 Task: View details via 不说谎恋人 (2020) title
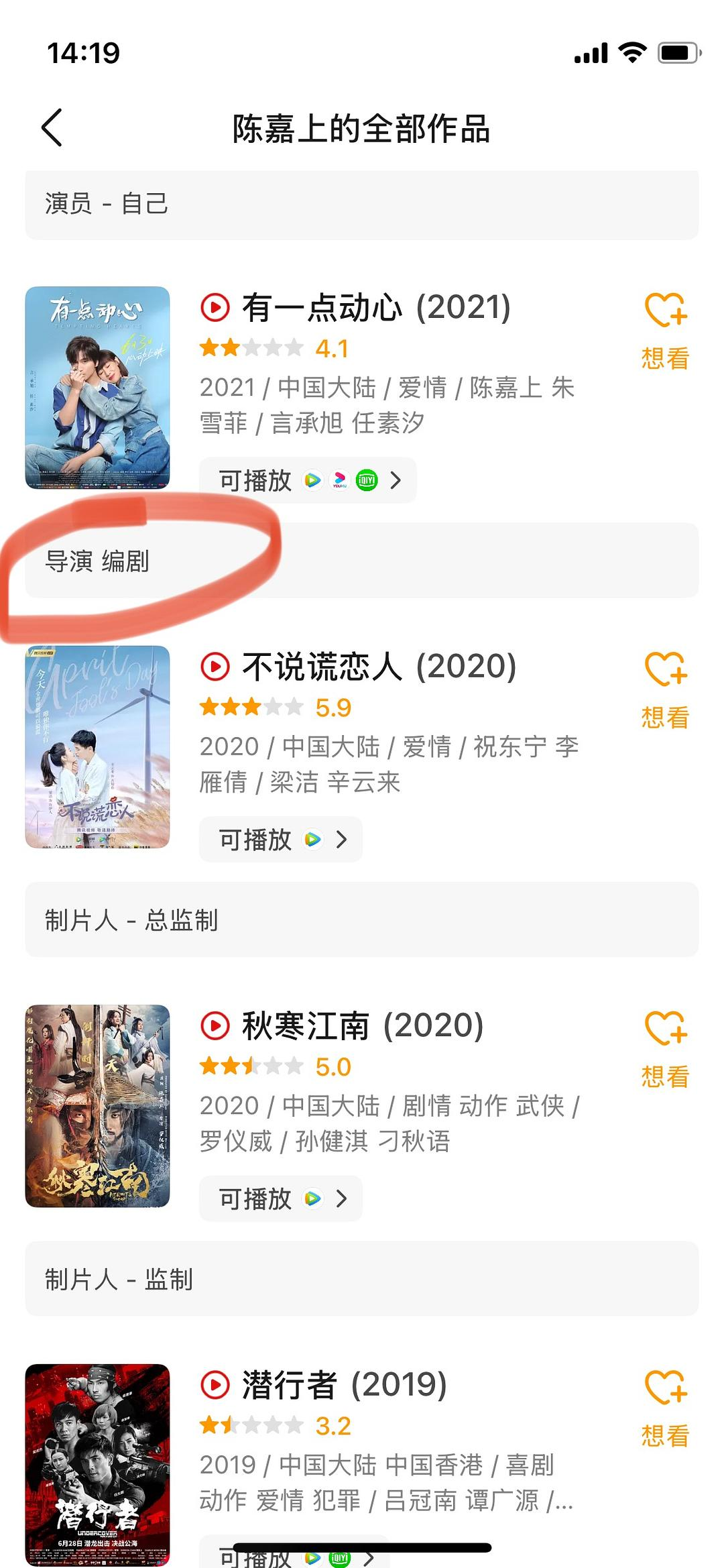(379, 667)
